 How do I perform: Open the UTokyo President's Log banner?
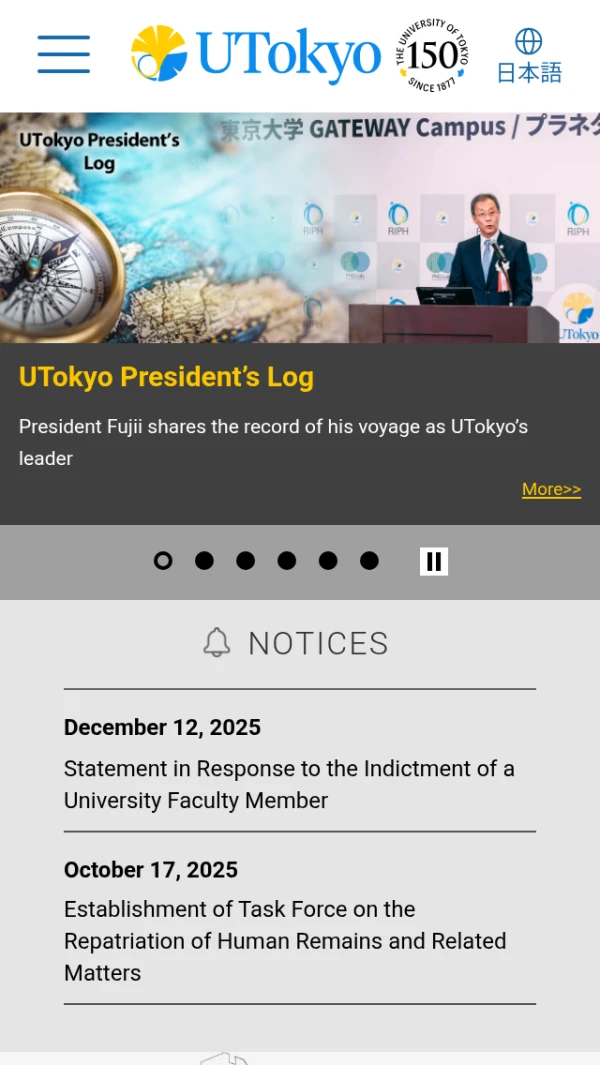click(300, 228)
